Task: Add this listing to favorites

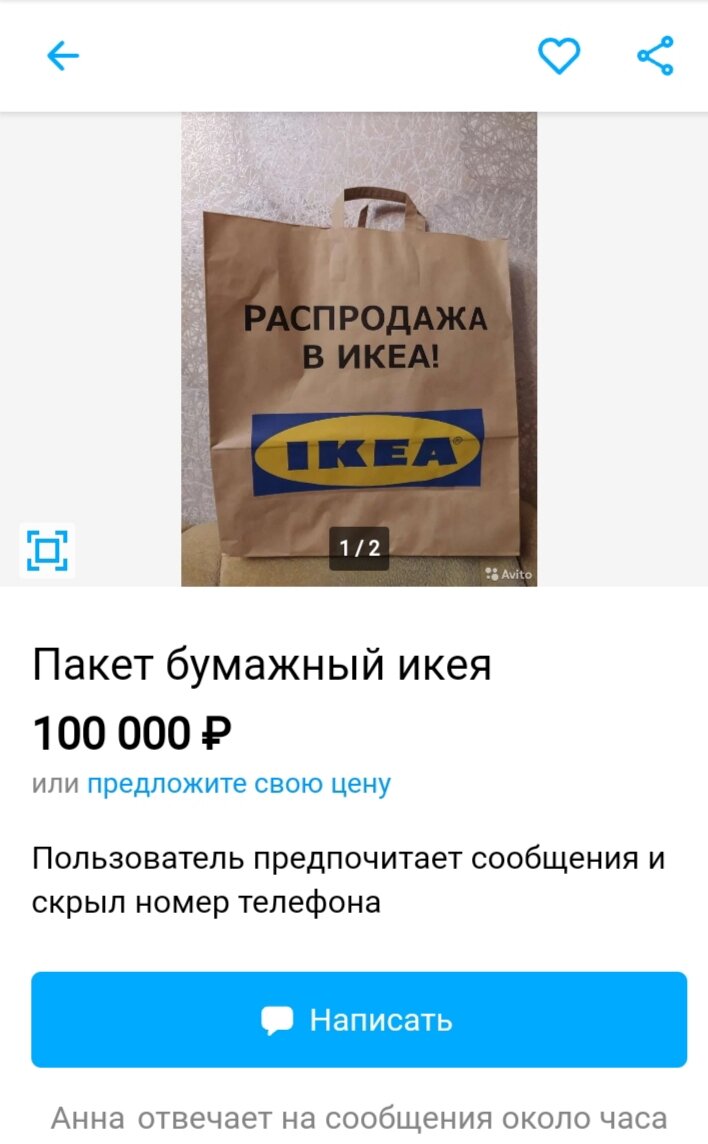Action: click(559, 56)
